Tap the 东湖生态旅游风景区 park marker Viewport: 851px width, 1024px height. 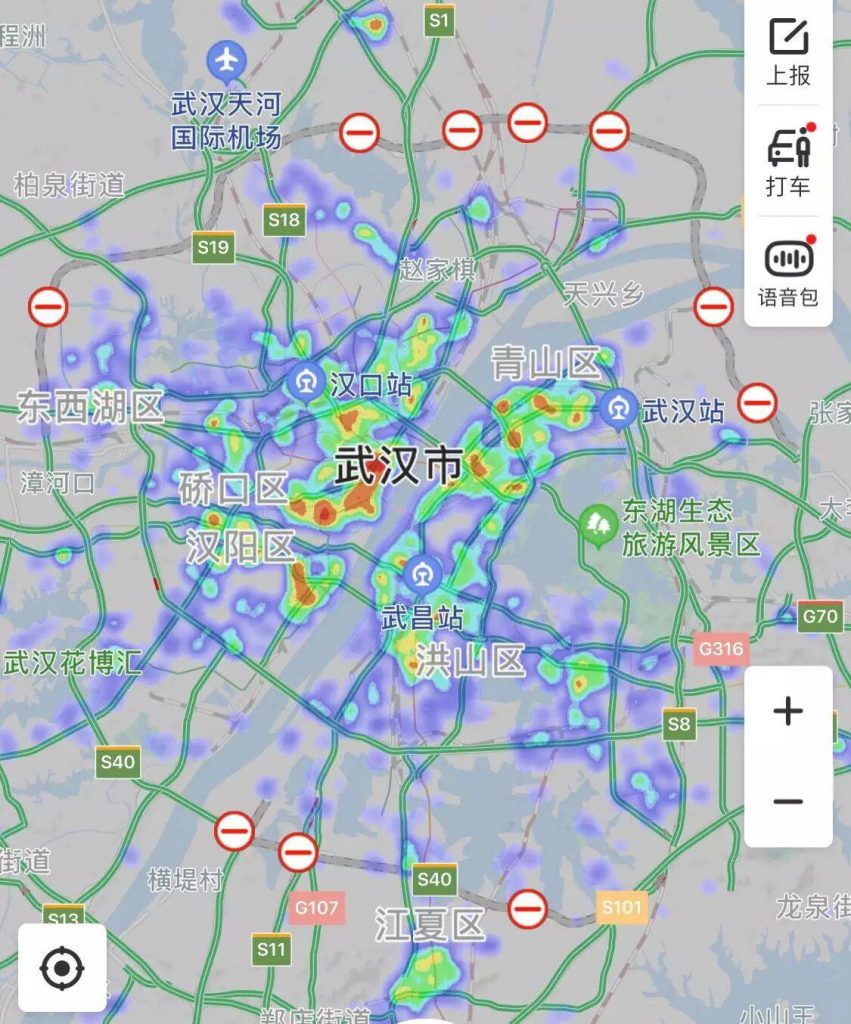pyautogui.click(x=599, y=524)
